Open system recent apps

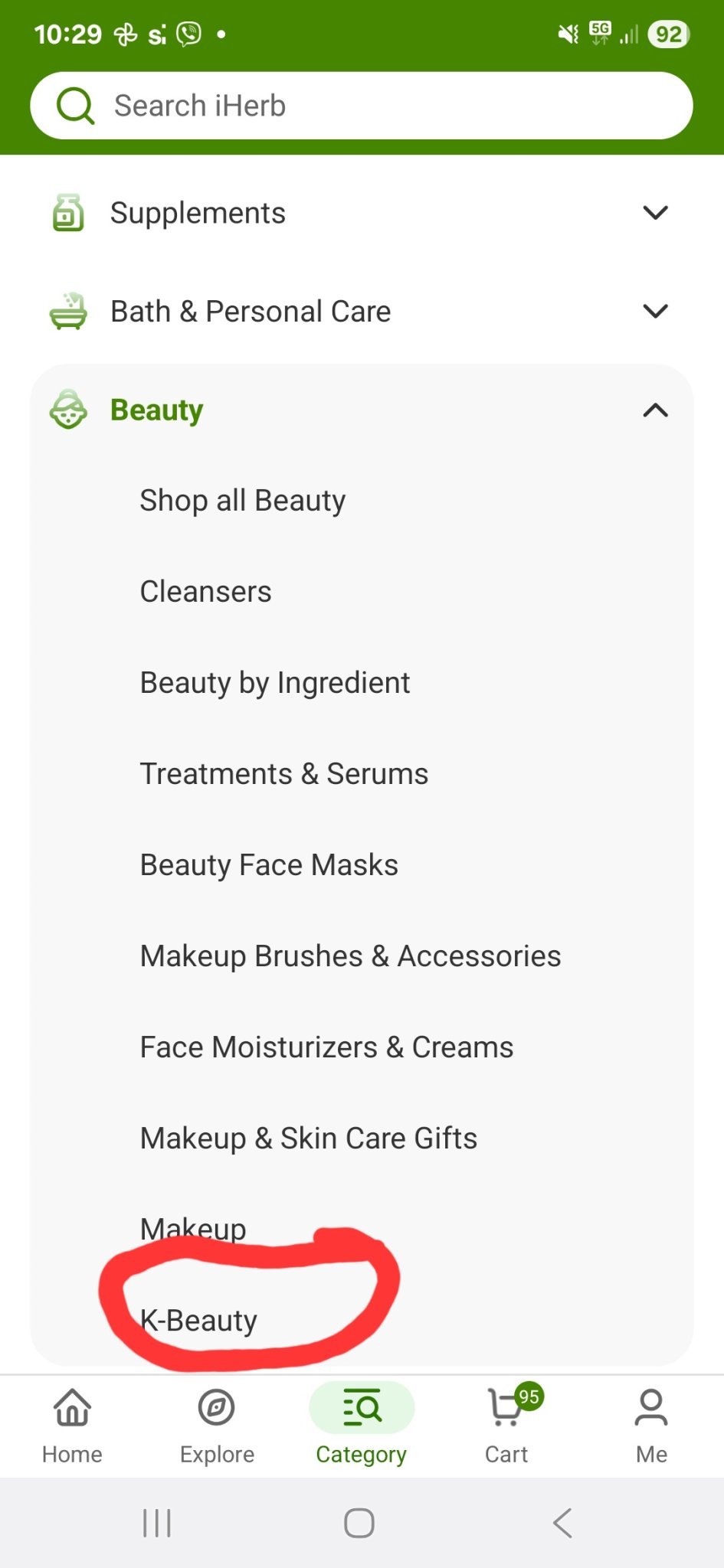tap(157, 1523)
